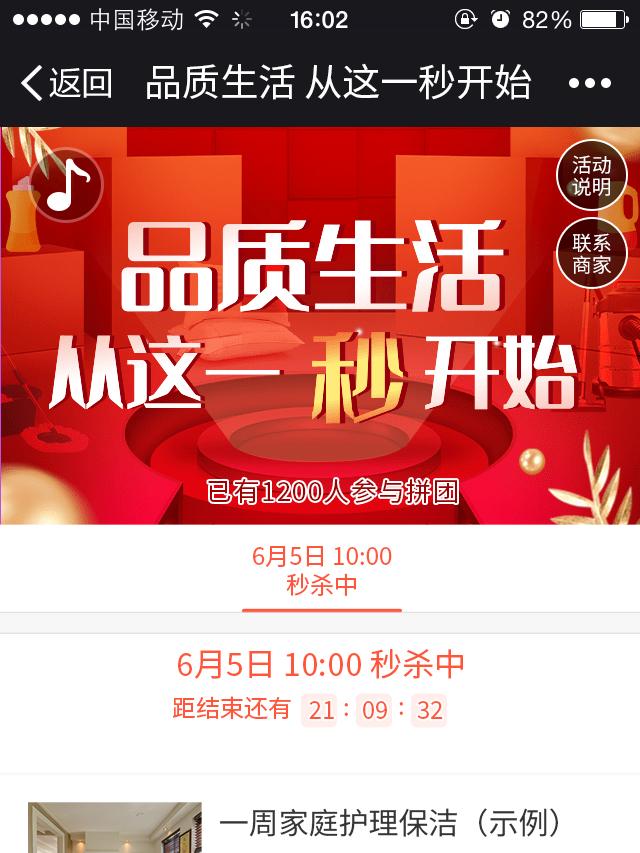
Task: Go back using the 返回 button
Action: (66, 83)
